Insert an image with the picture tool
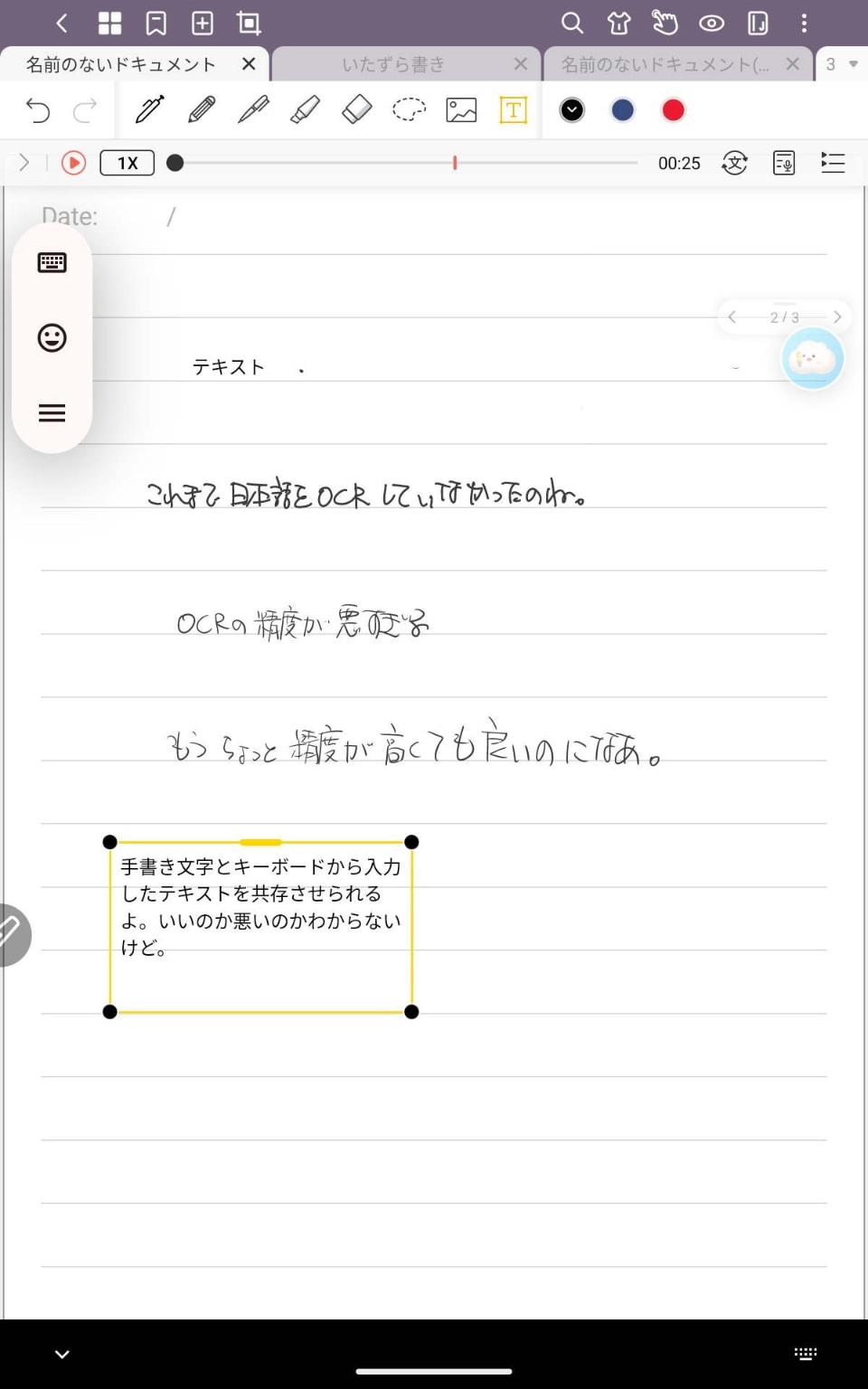The width and height of the screenshot is (868, 1389). click(461, 110)
